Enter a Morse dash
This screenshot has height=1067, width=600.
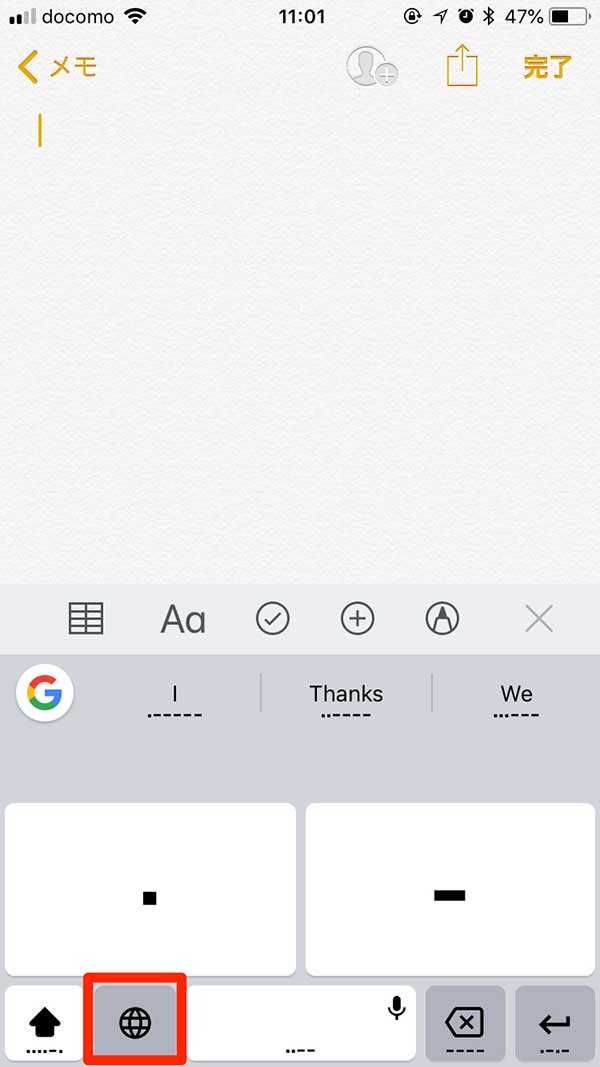(x=450, y=889)
